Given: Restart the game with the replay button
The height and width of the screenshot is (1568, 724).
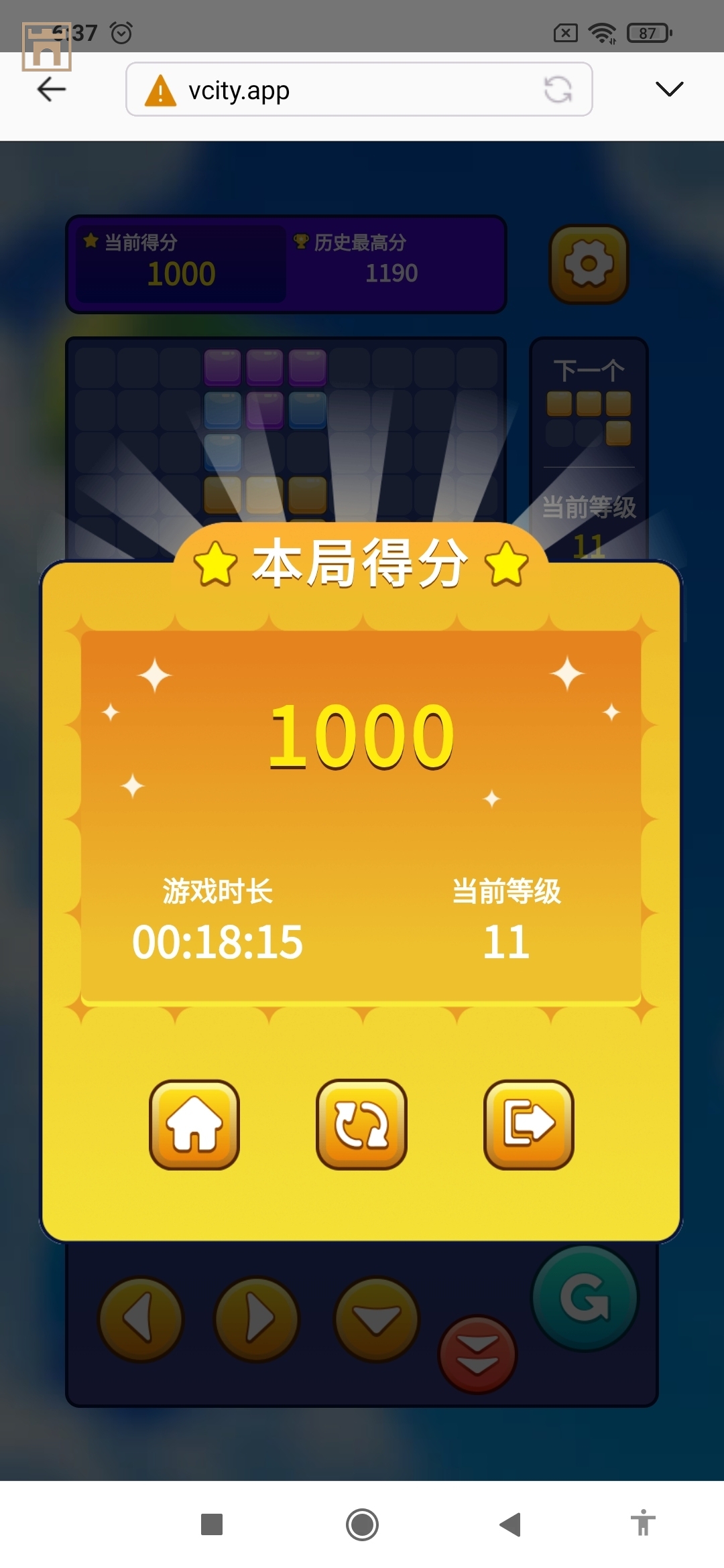Looking at the screenshot, I should [361, 1124].
